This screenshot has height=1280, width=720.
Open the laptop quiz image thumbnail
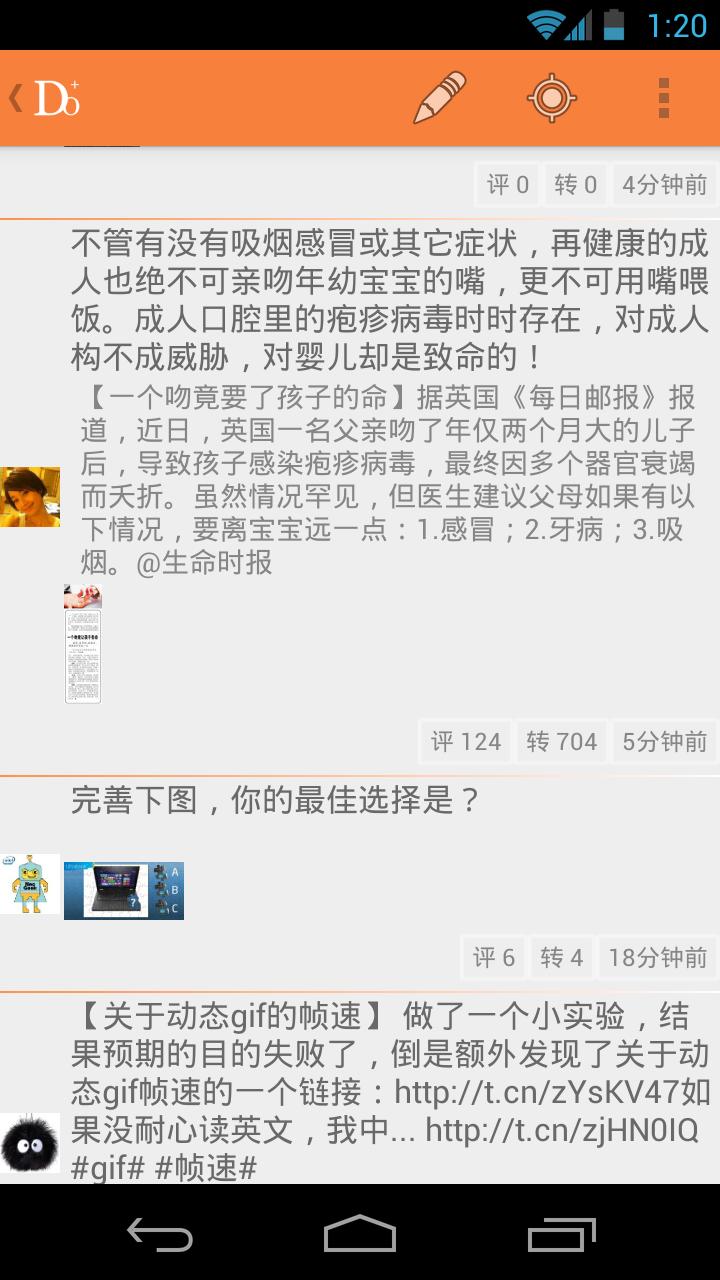[x=123, y=890]
